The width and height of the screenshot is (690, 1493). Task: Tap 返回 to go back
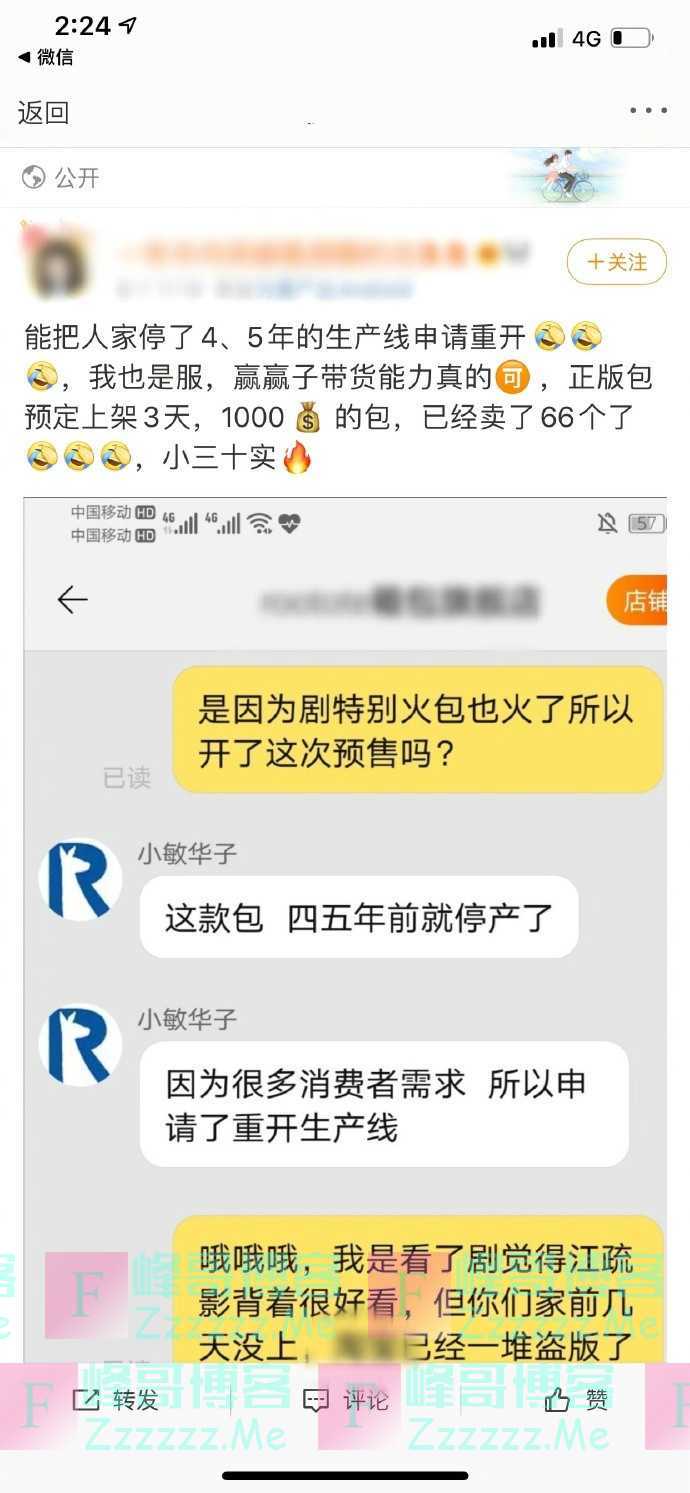[x=43, y=113]
